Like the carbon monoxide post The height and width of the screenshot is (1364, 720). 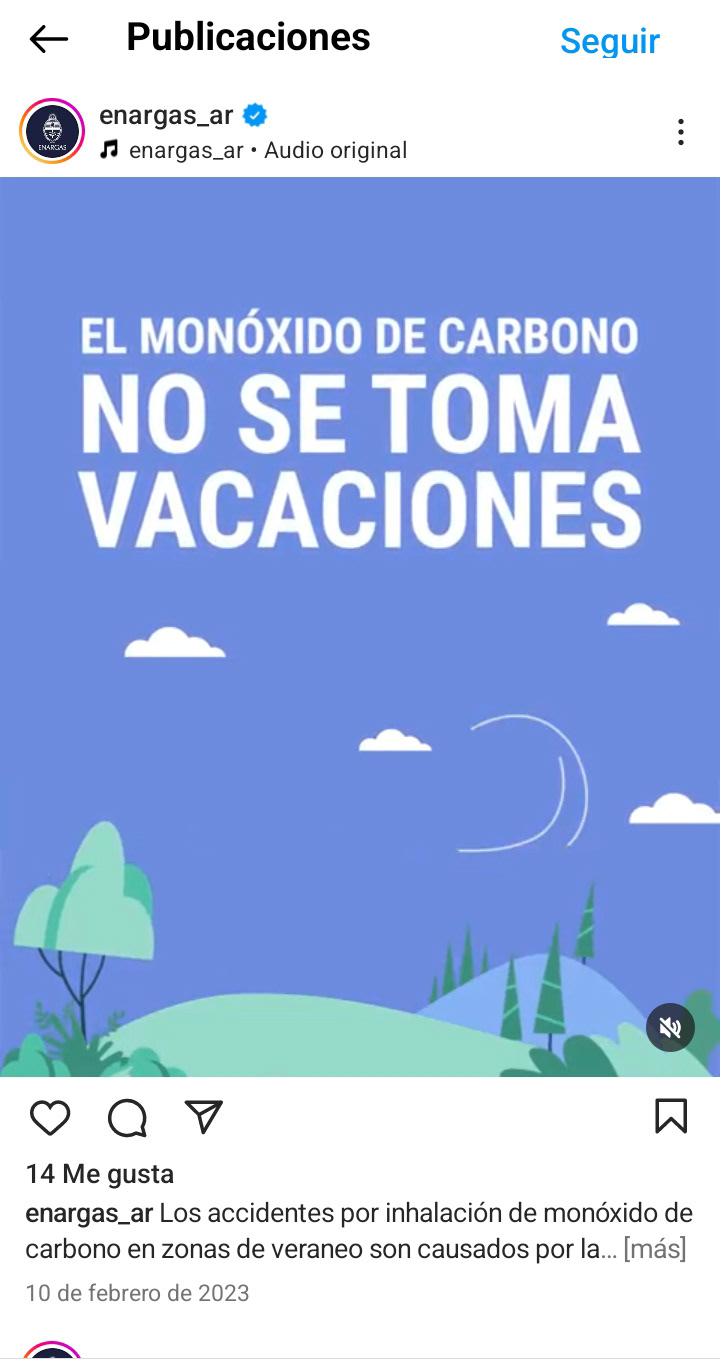coord(50,1117)
